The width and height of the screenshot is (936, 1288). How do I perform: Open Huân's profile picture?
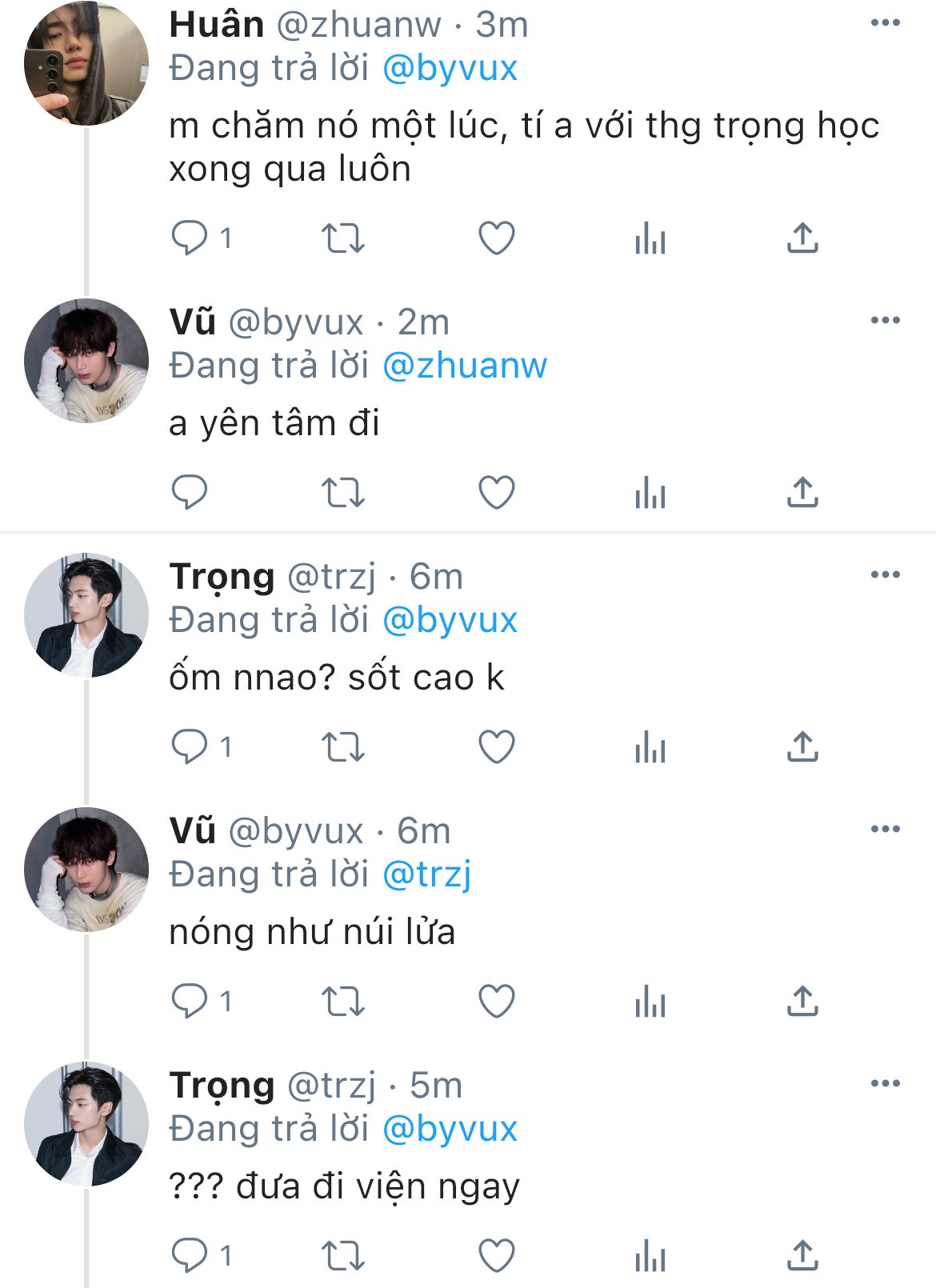86,64
